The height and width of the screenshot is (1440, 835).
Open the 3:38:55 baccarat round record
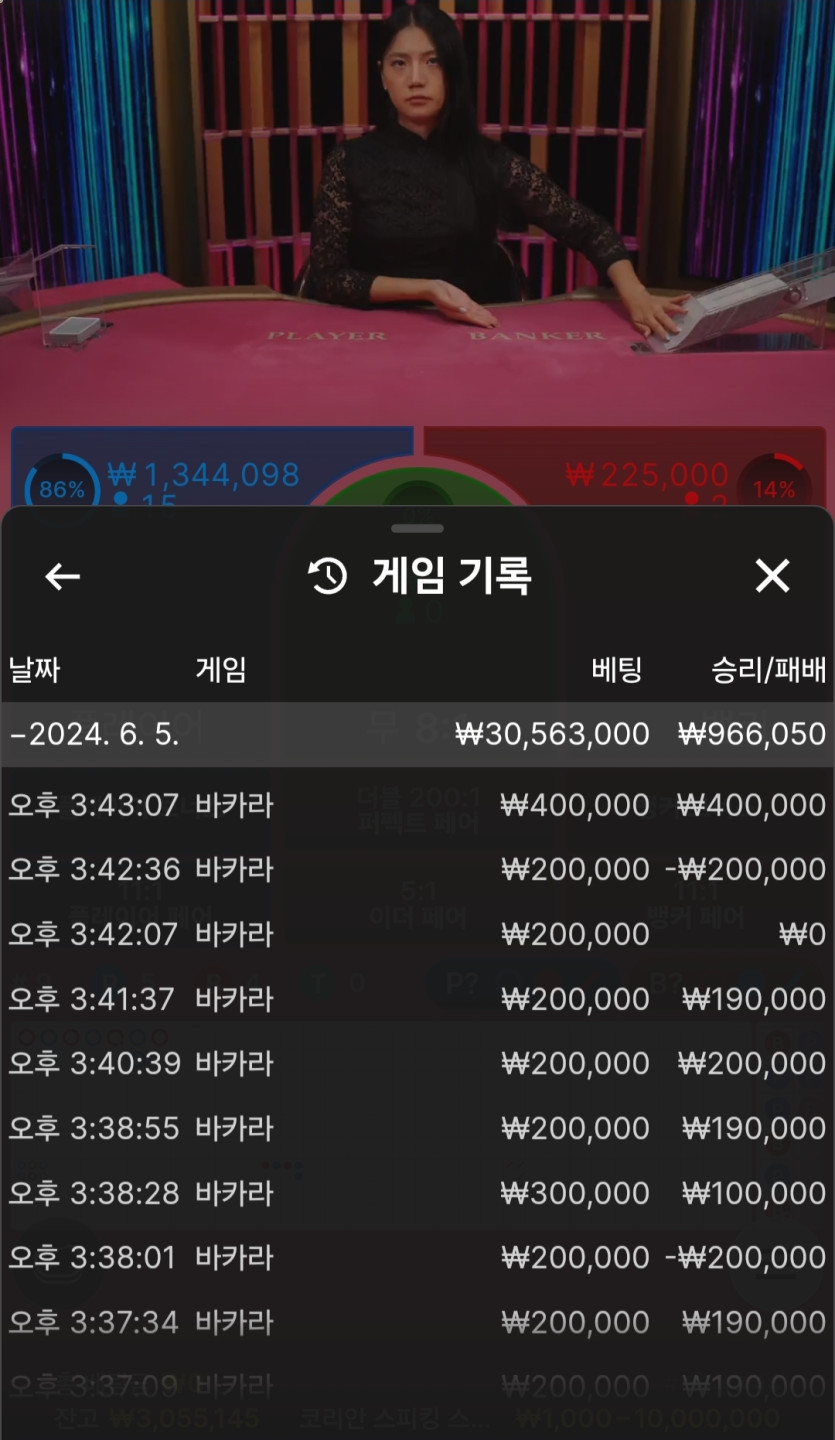click(x=417, y=1128)
